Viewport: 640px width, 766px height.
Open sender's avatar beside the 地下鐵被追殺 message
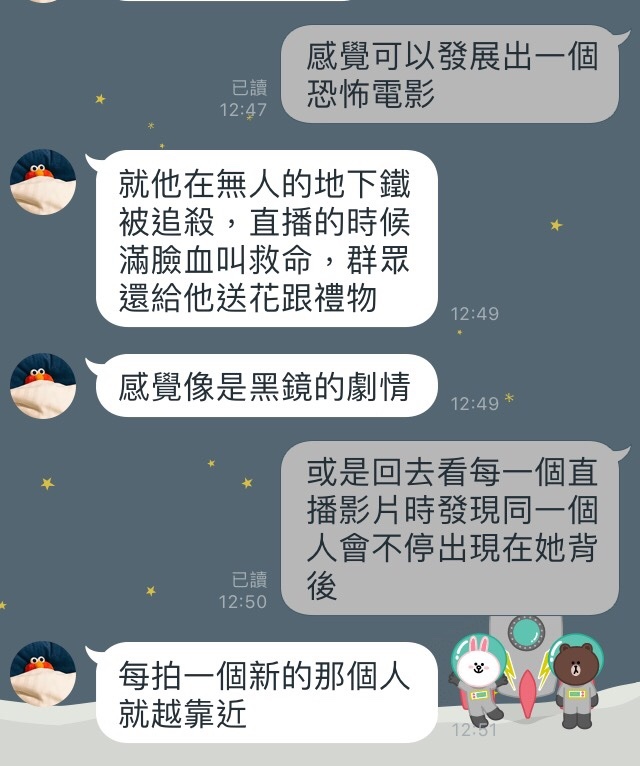pyautogui.click(x=43, y=182)
